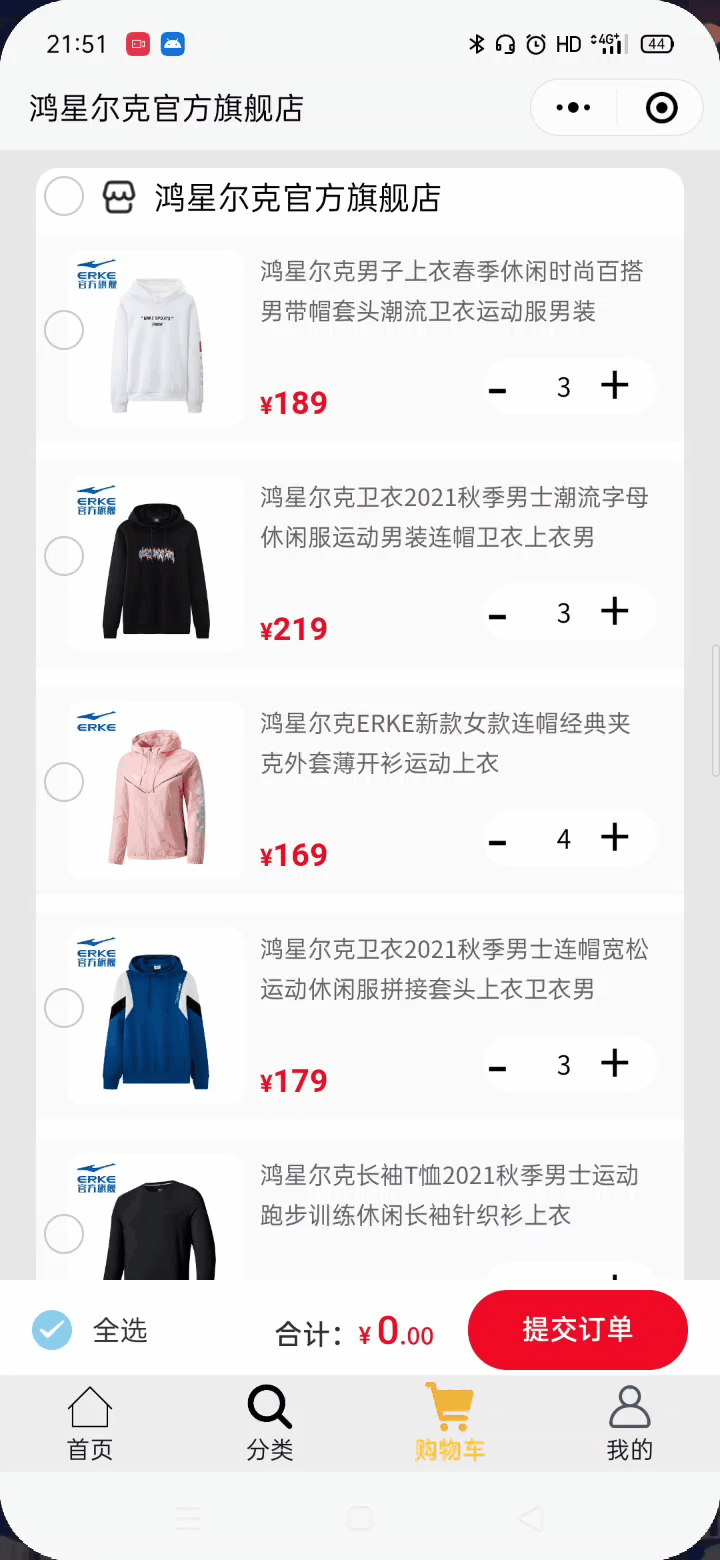Decrease quantity of the ¥169 pink jacket

497,840
